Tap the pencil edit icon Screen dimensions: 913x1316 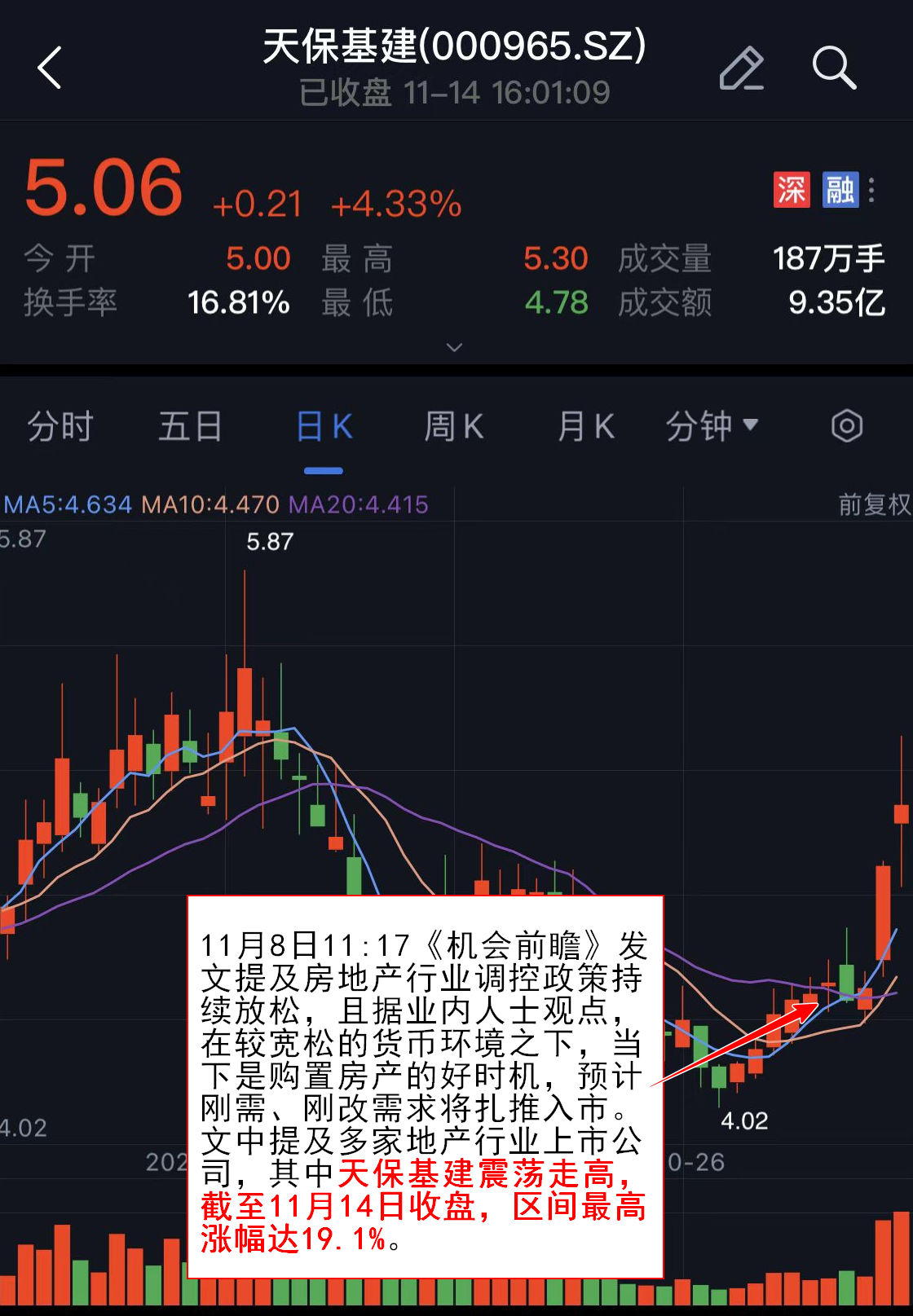click(x=741, y=68)
